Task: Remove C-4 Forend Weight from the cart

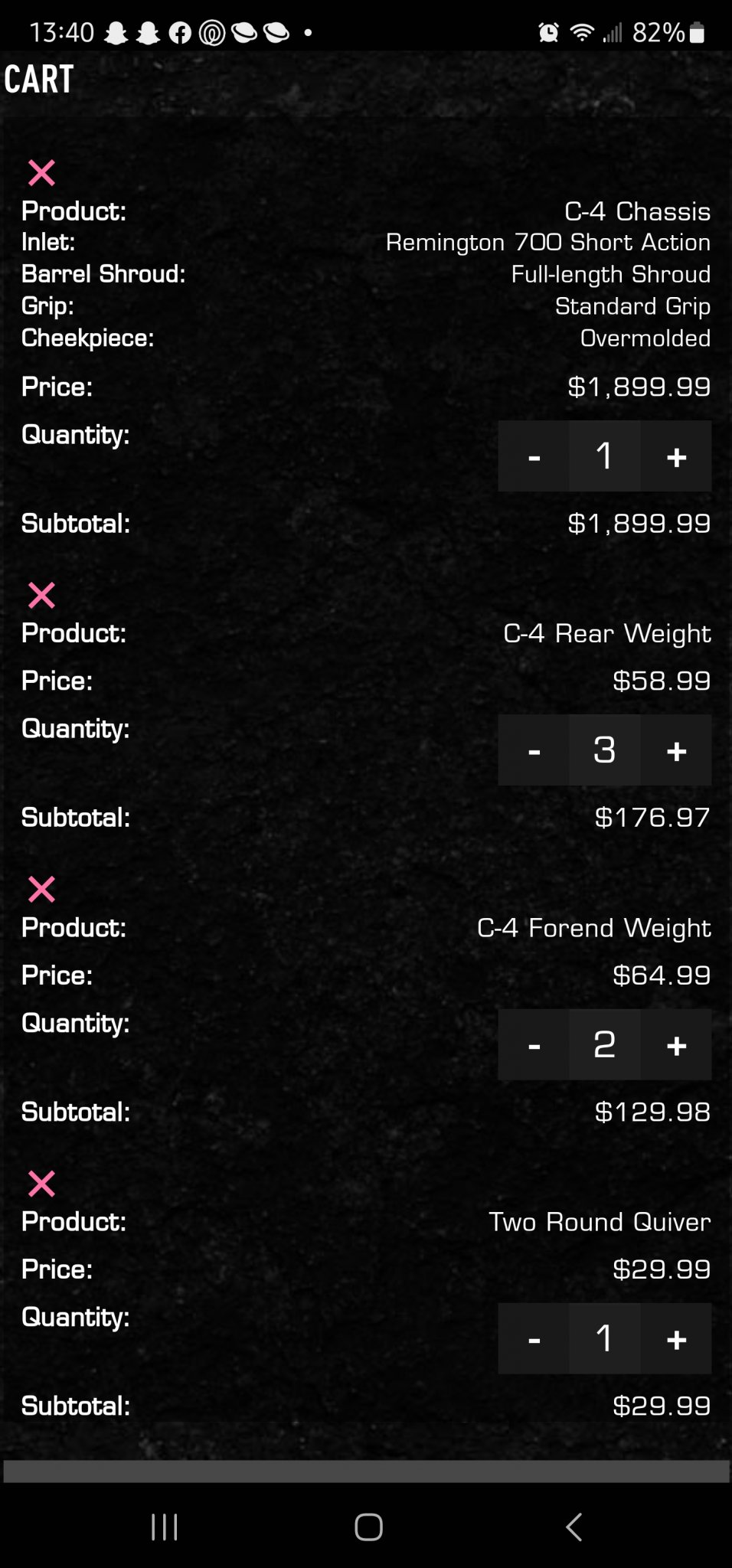Action: click(41, 889)
